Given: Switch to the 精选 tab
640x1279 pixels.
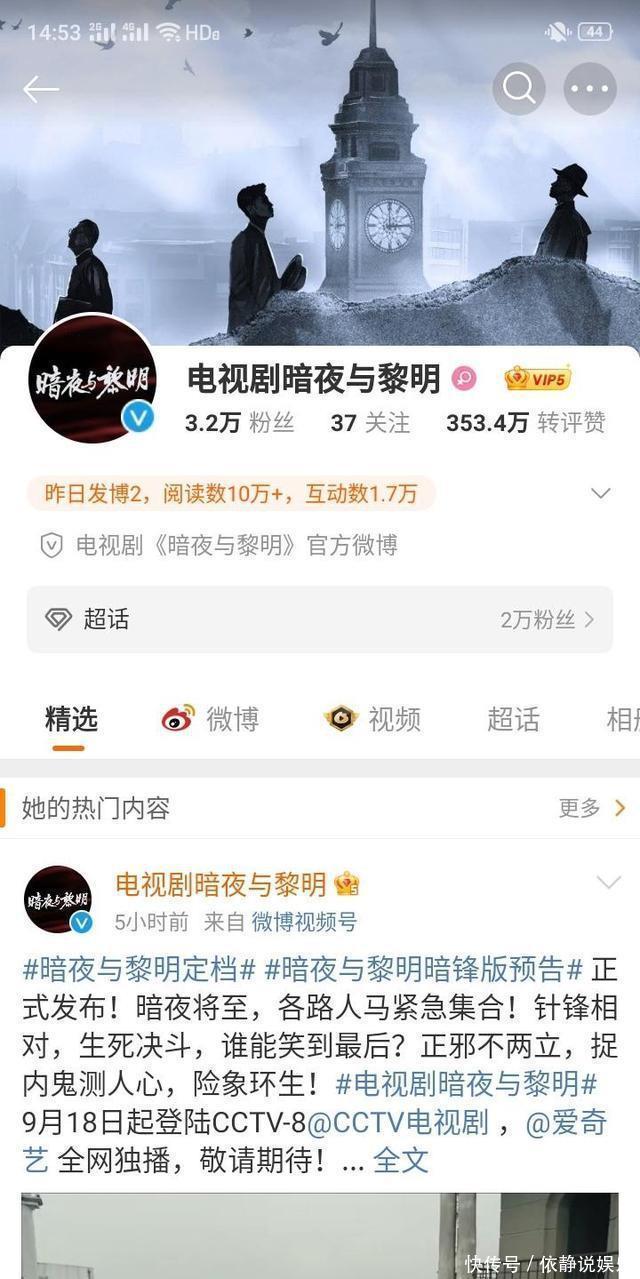Looking at the screenshot, I should (71, 719).
